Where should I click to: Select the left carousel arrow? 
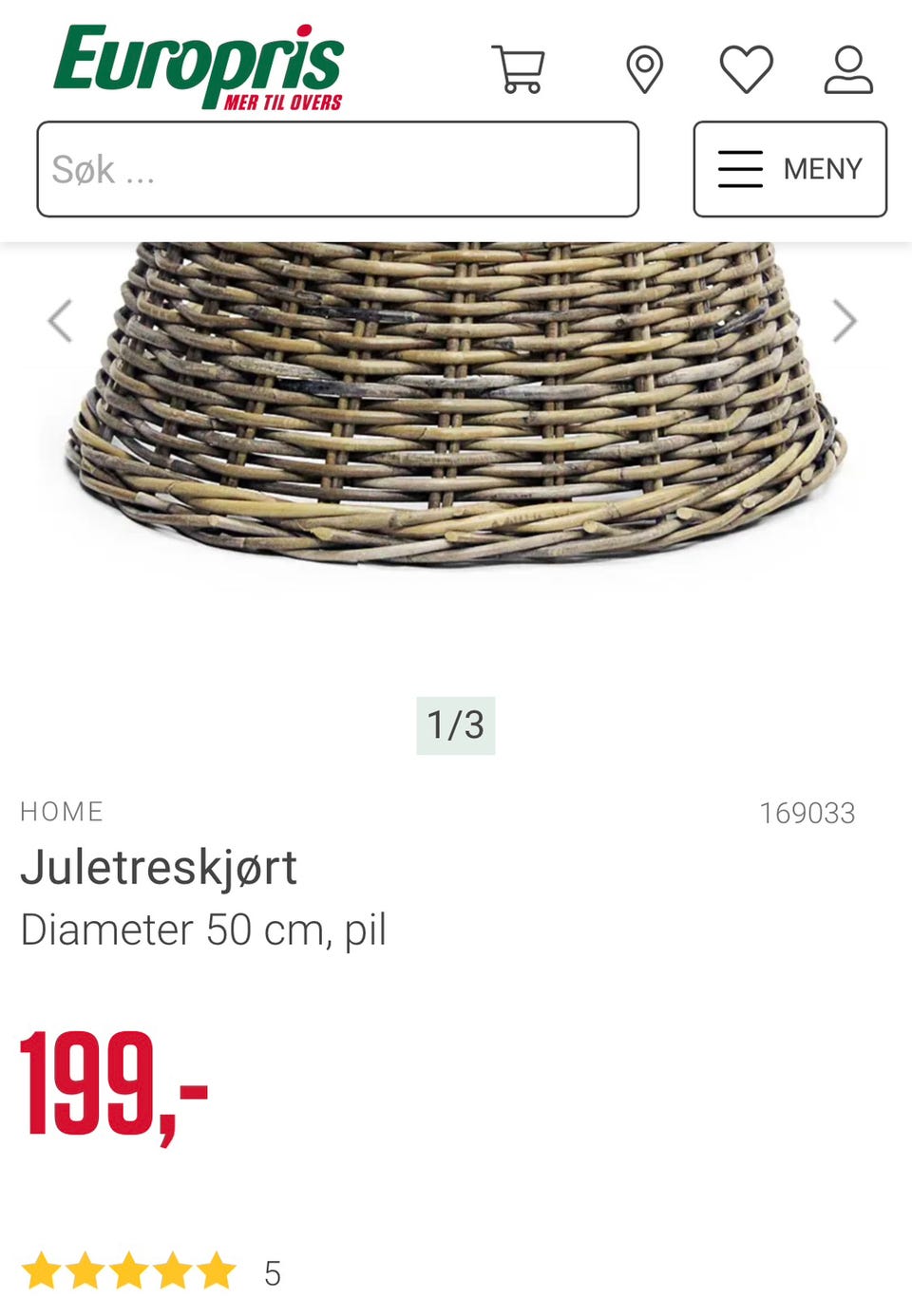[x=60, y=320]
